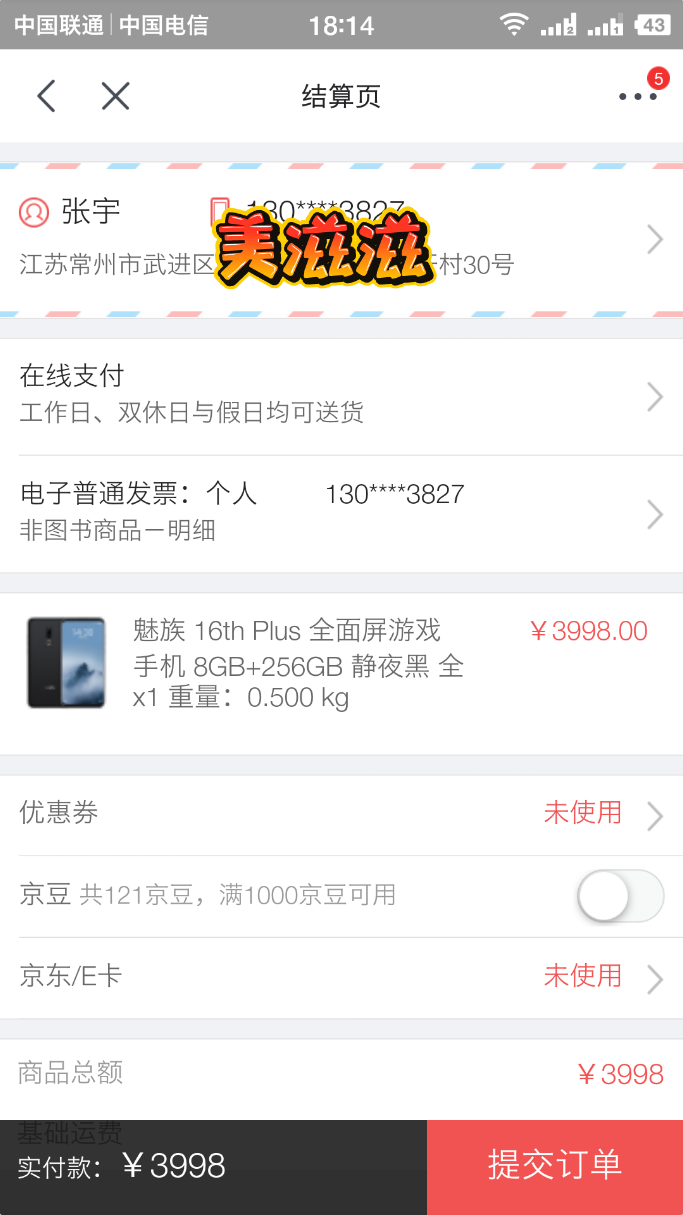
Task: Edit the delivery address for 张宇
Action: [x=340, y=240]
